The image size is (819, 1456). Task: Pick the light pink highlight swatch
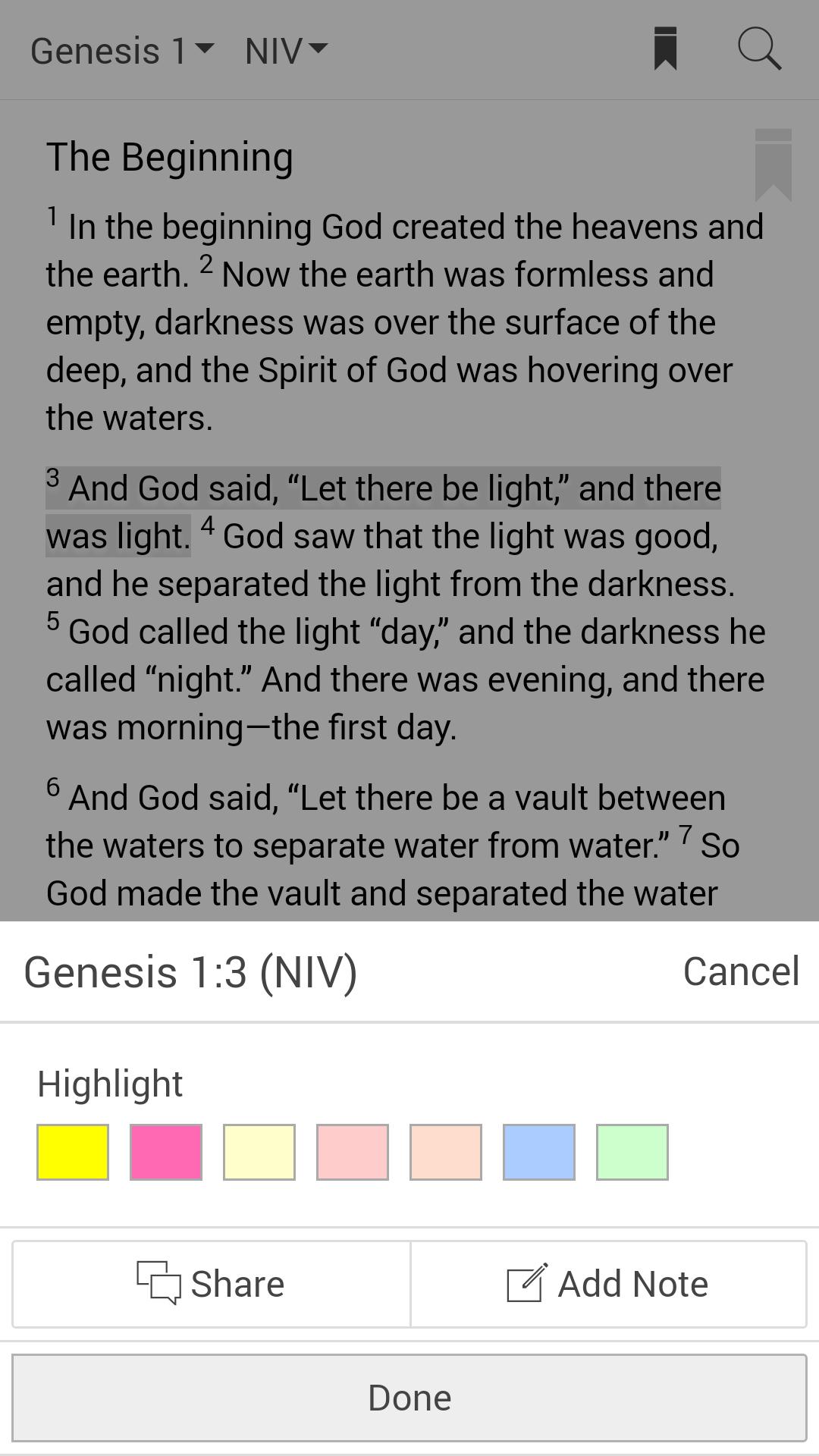pyautogui.click(x=353, y=1152)
